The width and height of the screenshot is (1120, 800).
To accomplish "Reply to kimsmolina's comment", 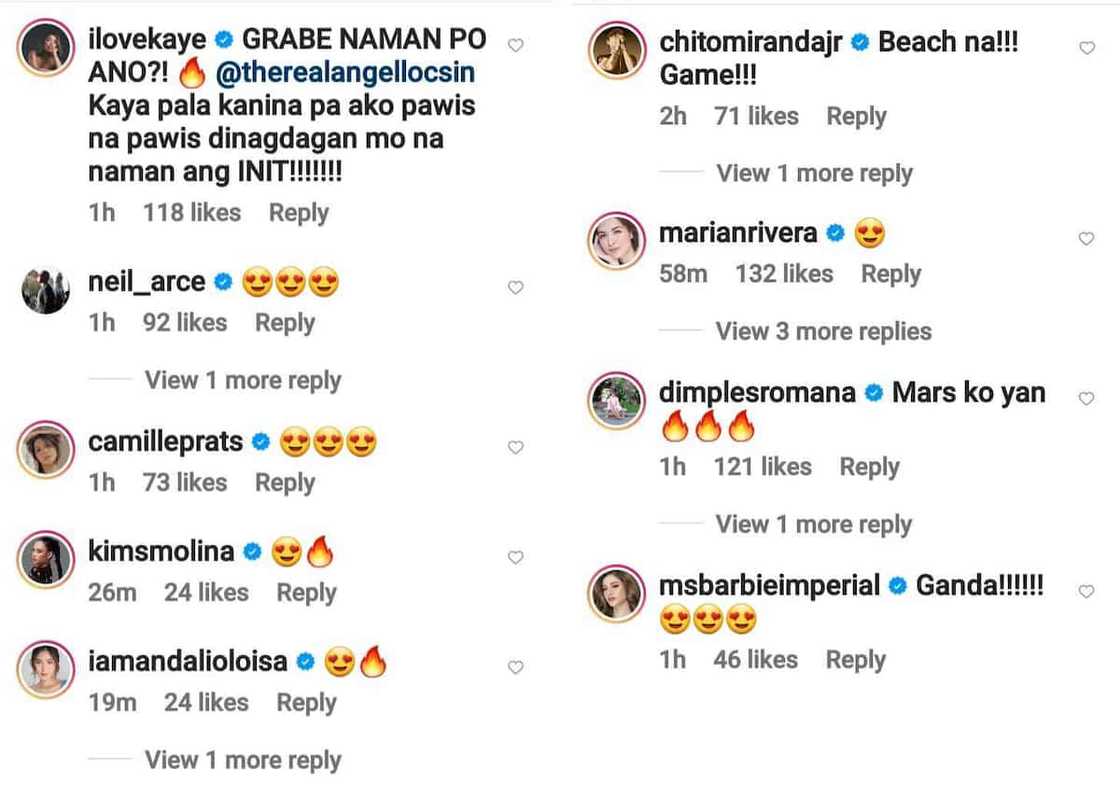I will pyautogui.click(x=306, y=593).
